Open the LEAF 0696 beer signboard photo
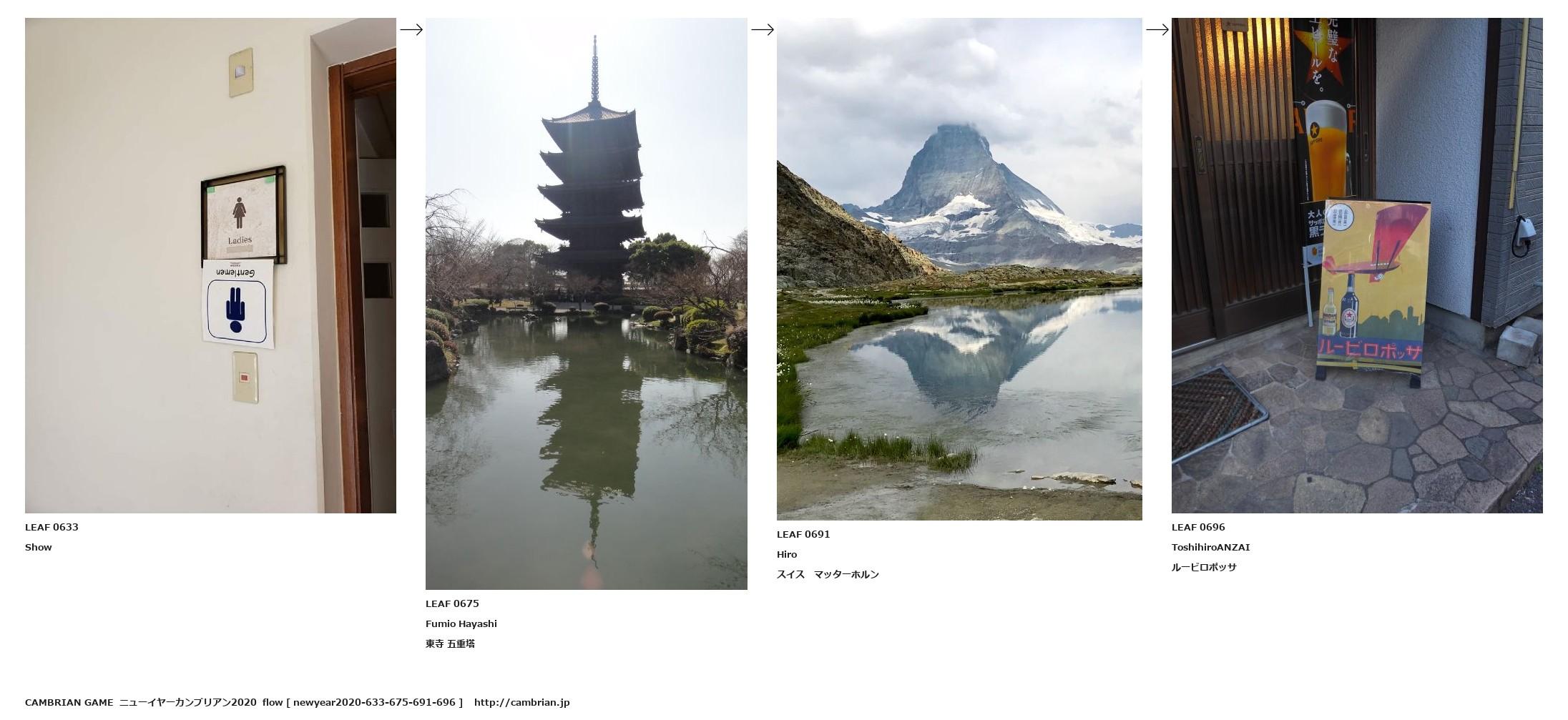The width and height of the screenshot is (1568, 720). click(1356, 265)
